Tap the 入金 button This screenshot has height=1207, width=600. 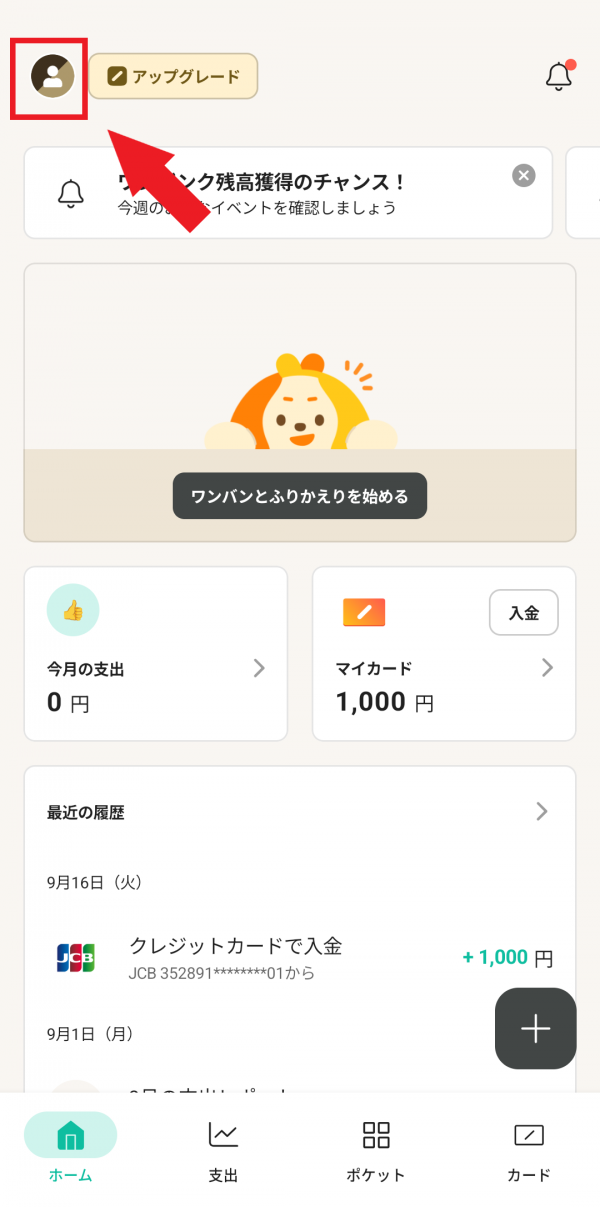(x=523, y=612)
